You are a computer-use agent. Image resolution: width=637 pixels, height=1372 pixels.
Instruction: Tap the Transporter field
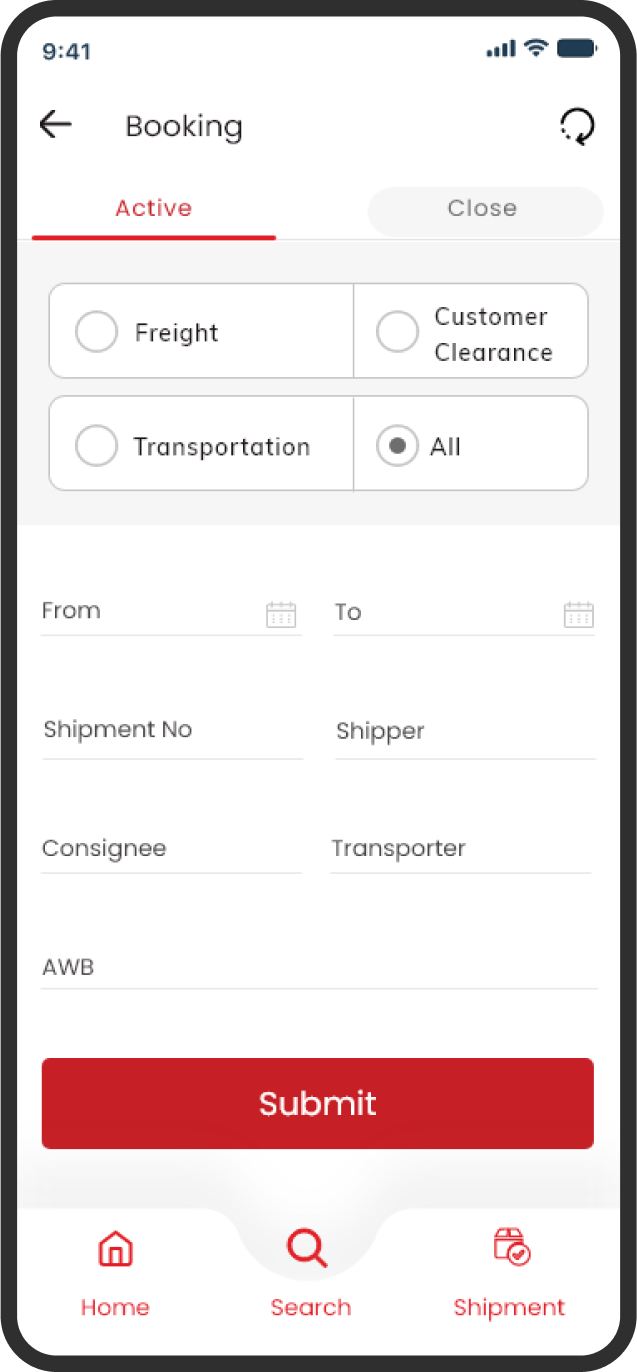point(461,849)
